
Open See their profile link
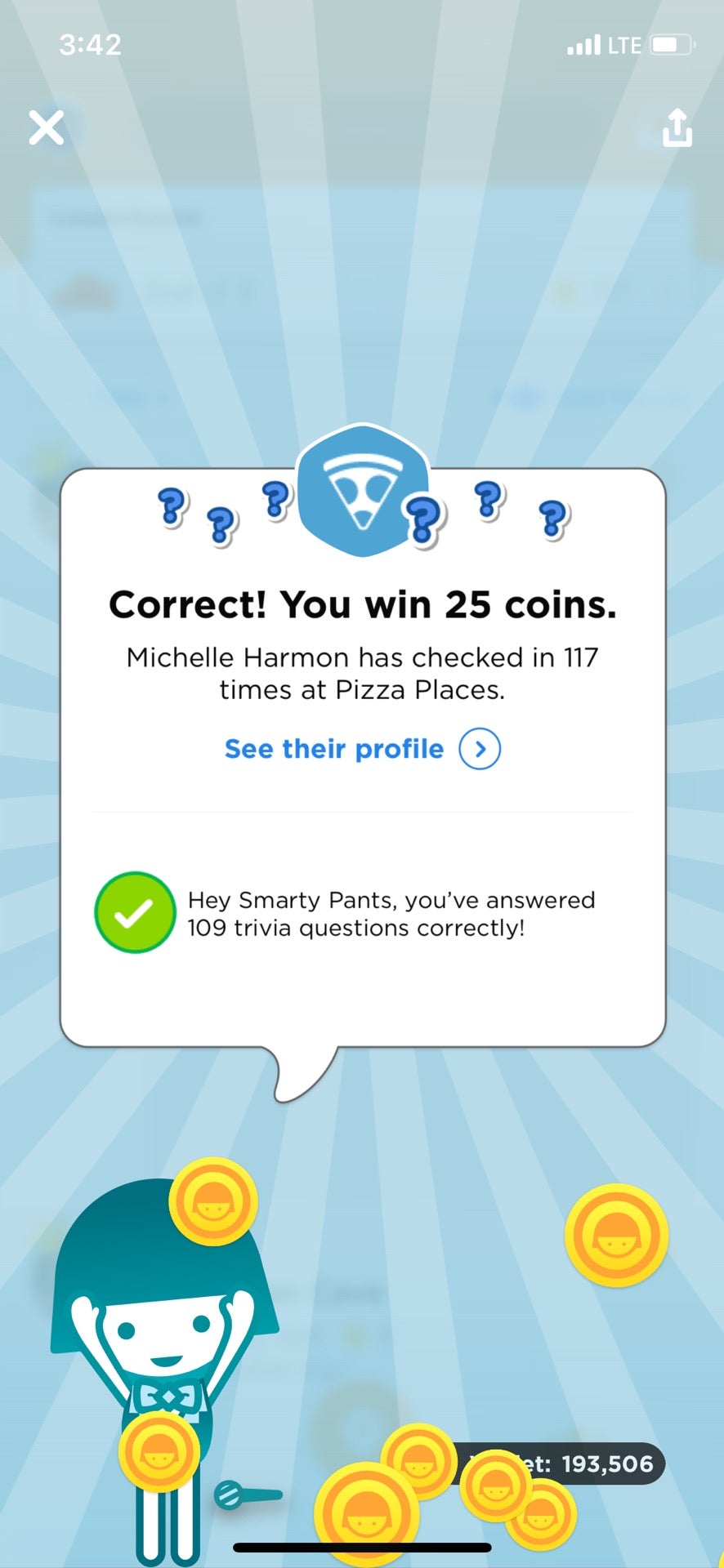362,749
